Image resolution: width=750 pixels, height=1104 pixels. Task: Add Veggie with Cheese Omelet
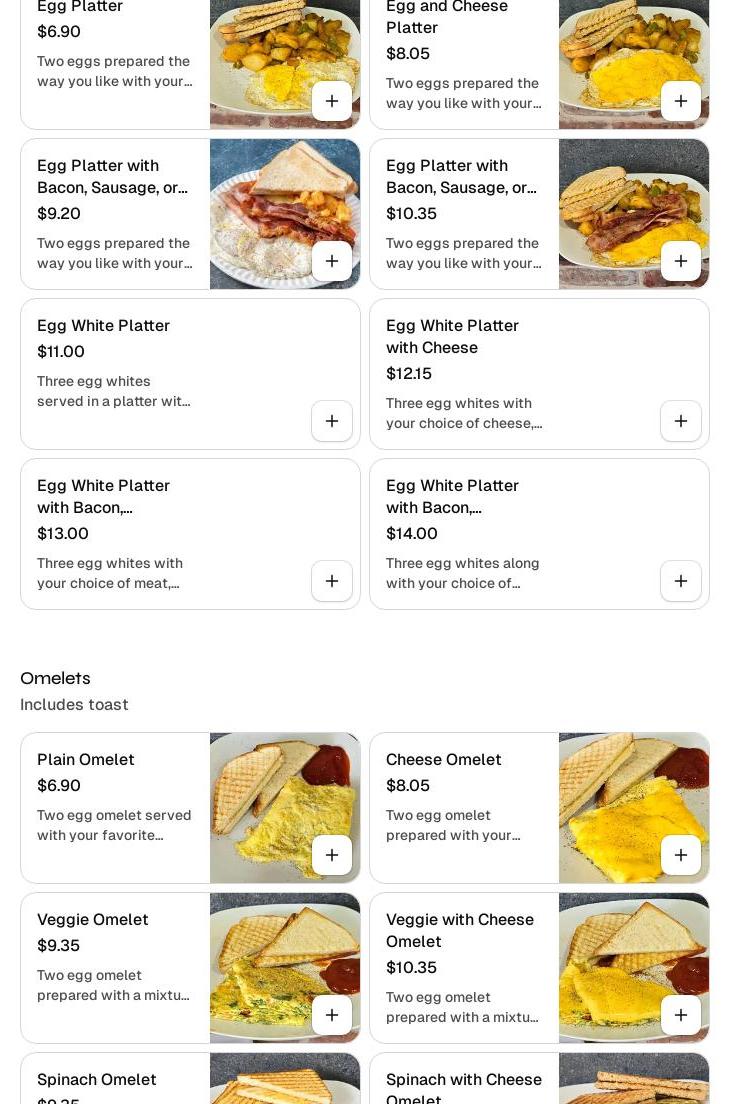[681, 1015]
